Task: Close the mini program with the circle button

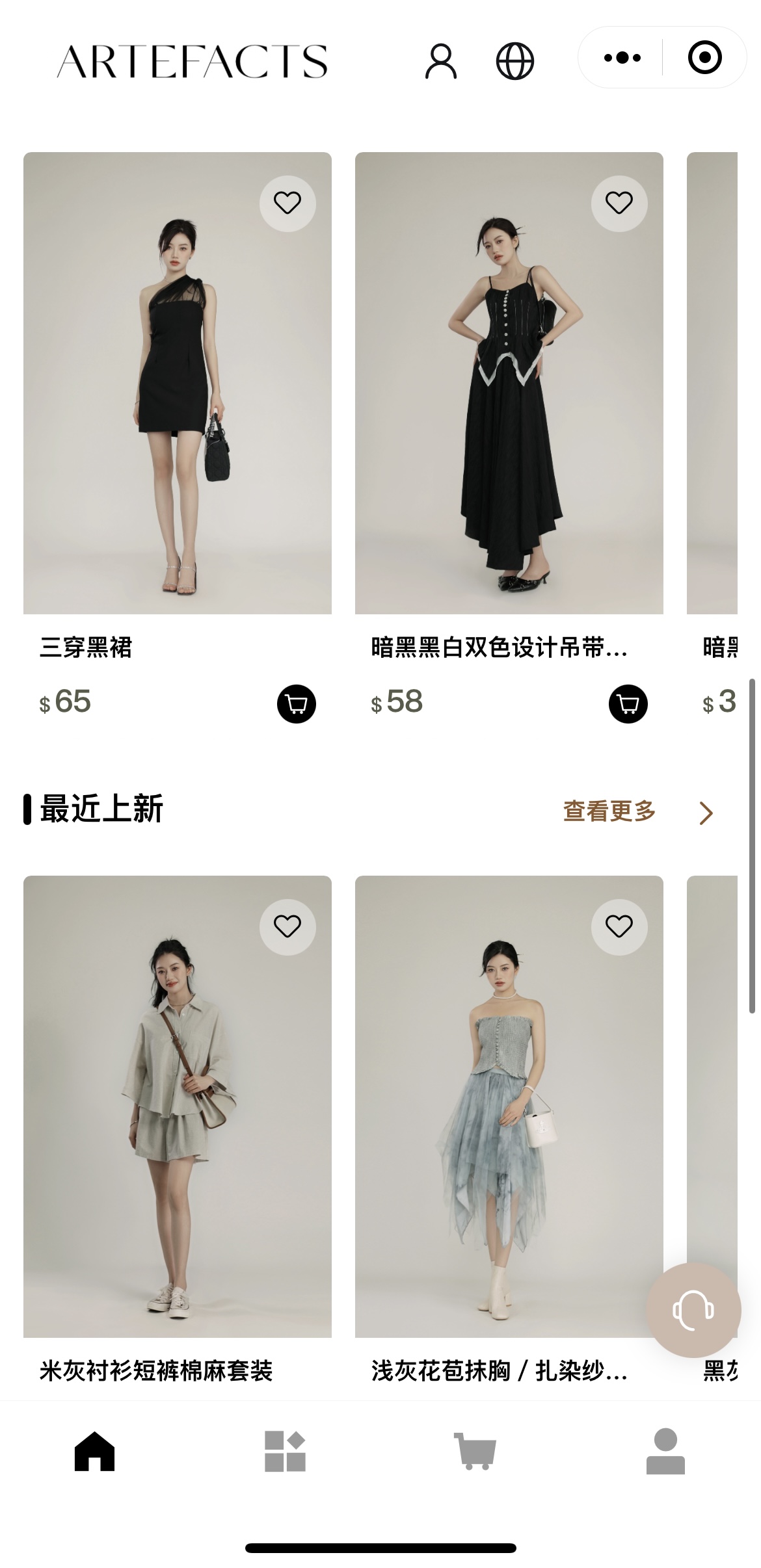Action: (704, 58)
